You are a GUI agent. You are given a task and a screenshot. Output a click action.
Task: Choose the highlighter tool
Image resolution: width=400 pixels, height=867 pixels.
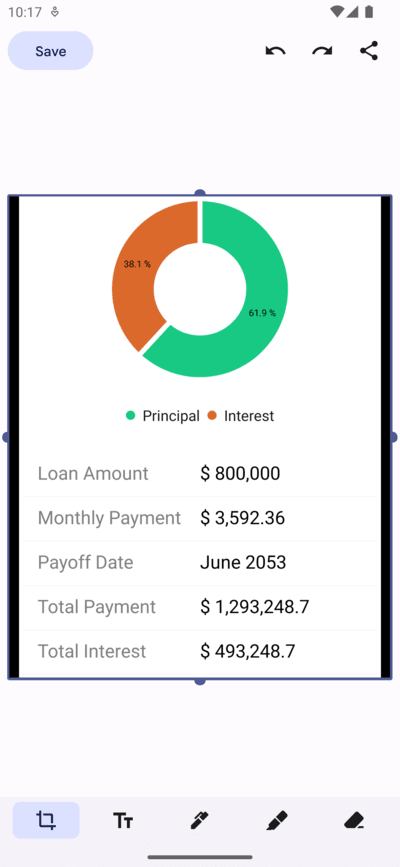[277, 821]
